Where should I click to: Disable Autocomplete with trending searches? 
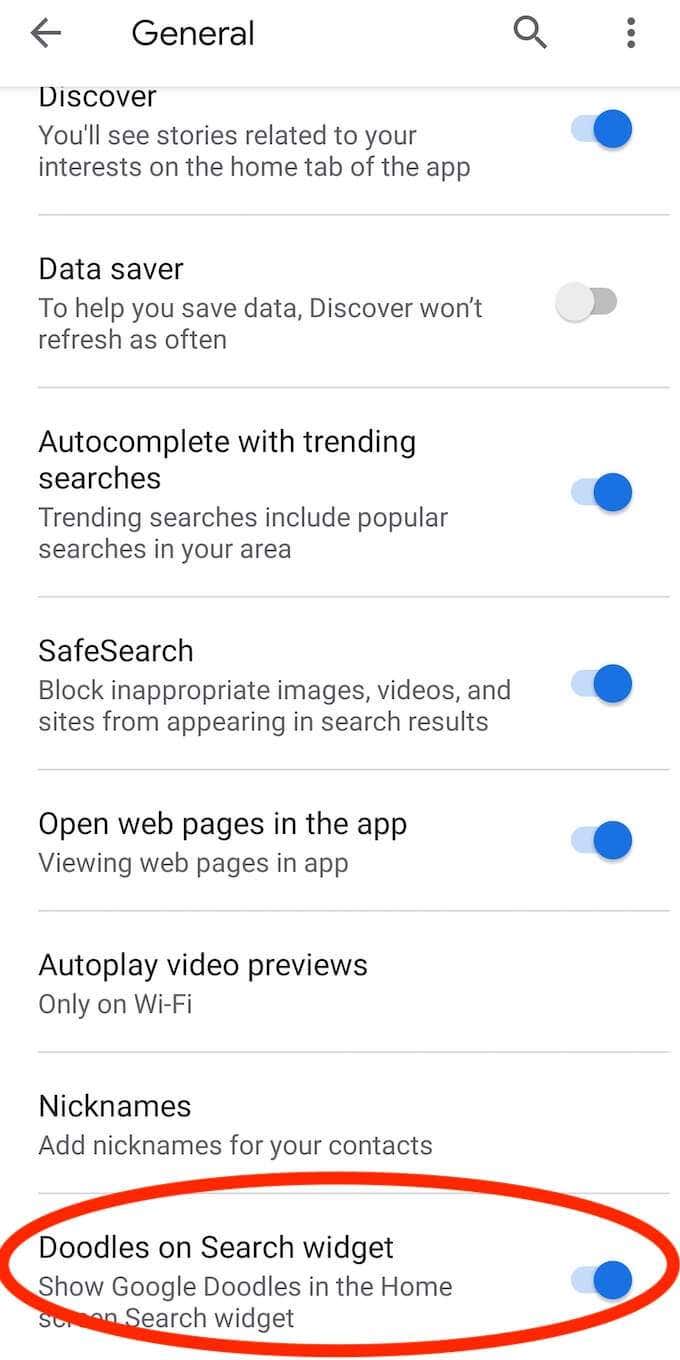click(603, 492)
